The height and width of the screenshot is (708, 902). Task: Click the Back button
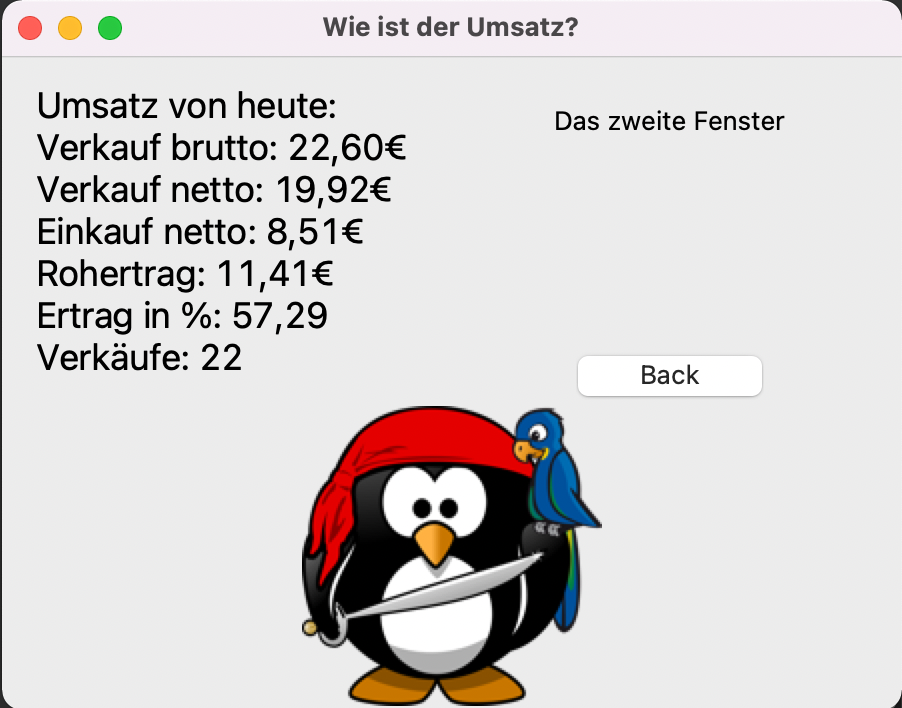669,376
